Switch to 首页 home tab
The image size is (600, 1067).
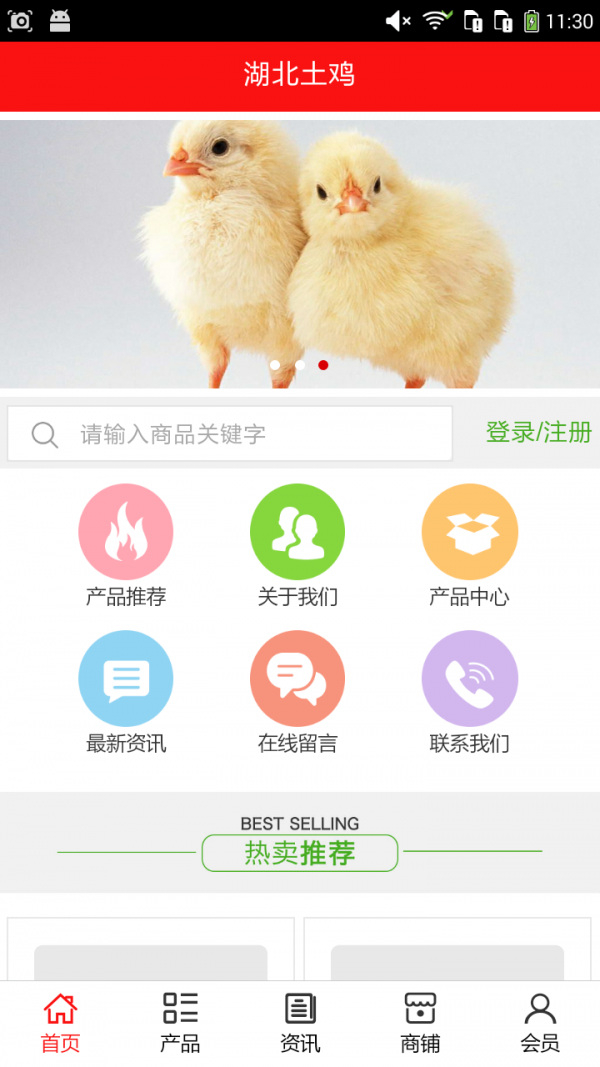coord(60,1023)
